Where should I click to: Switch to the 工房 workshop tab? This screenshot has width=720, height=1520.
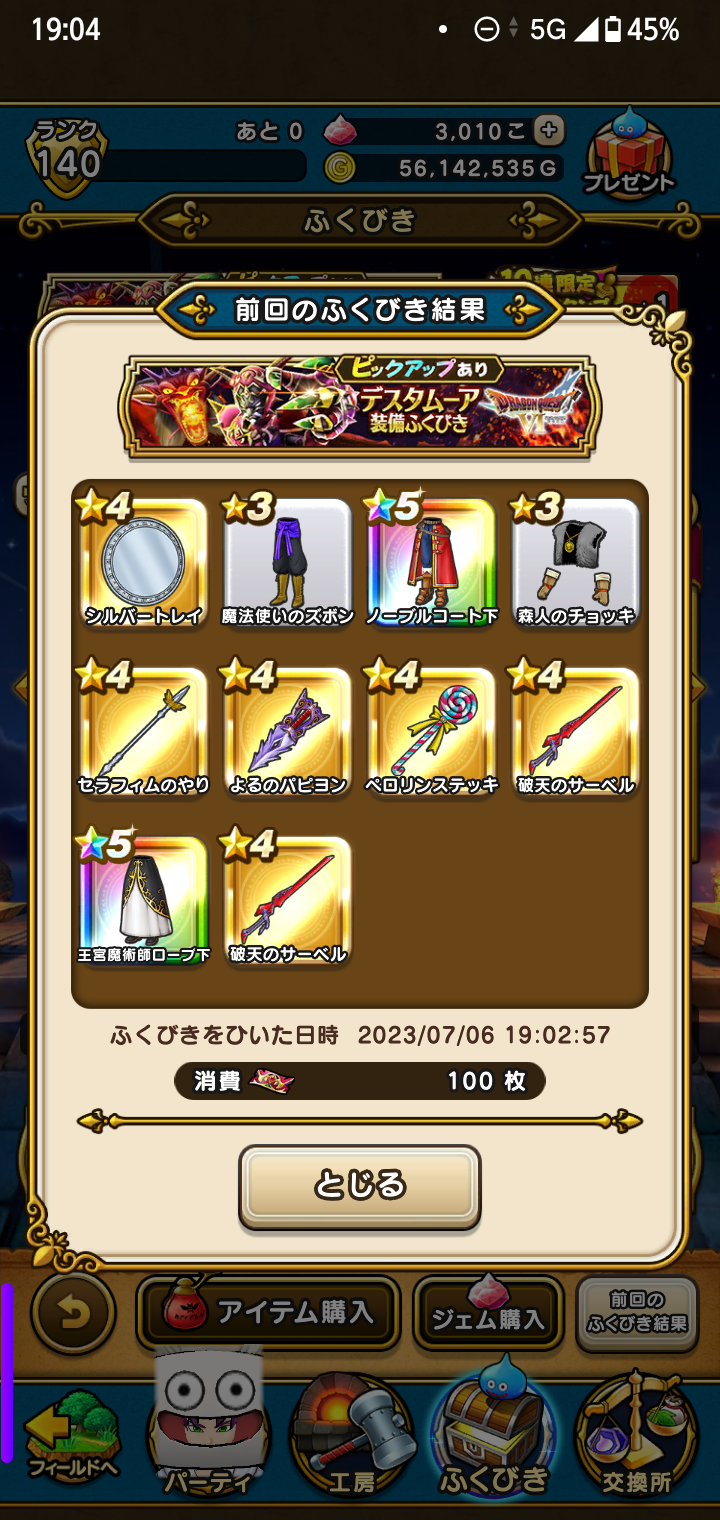pyautogui.click(x=352, y=1437)
